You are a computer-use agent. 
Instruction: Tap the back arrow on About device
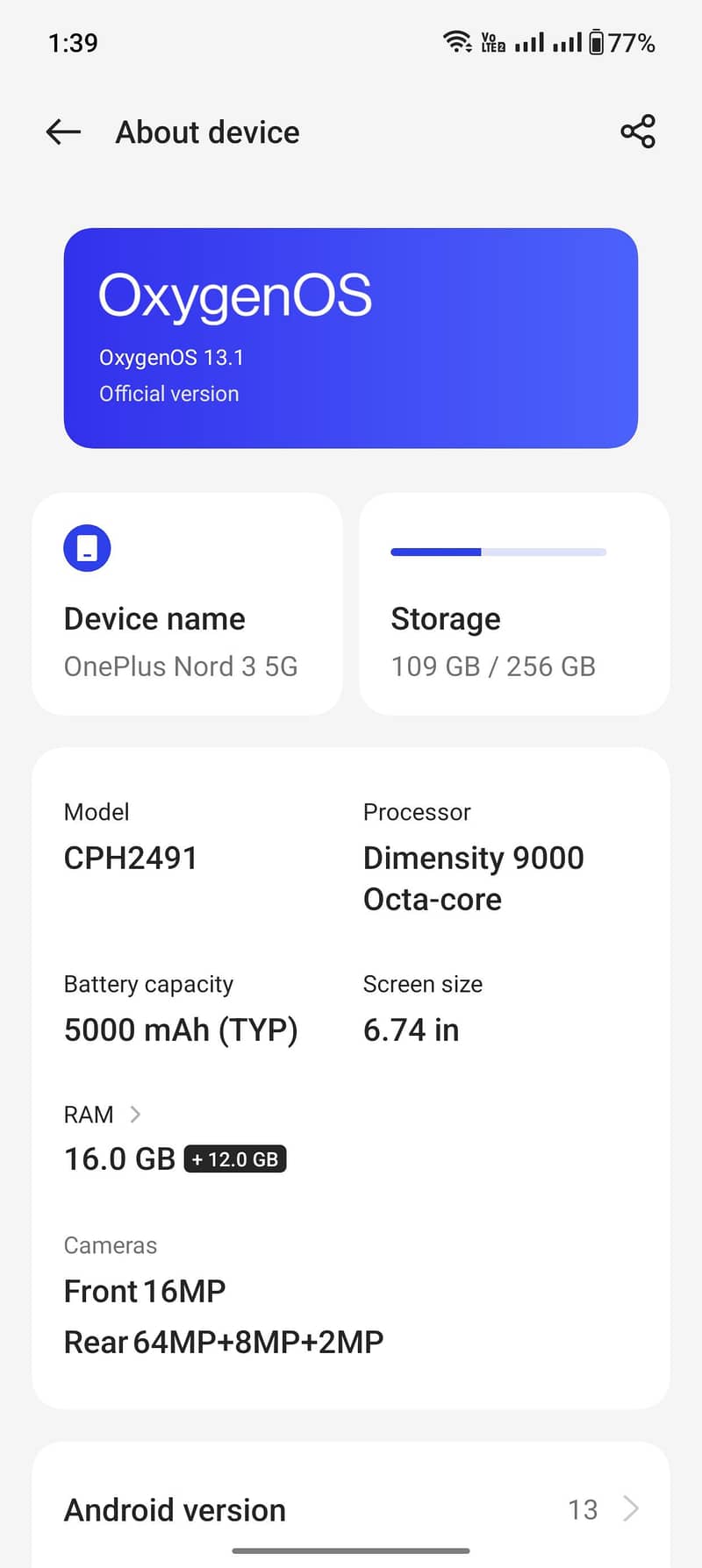pyautogui.click(x=61, y=132)
